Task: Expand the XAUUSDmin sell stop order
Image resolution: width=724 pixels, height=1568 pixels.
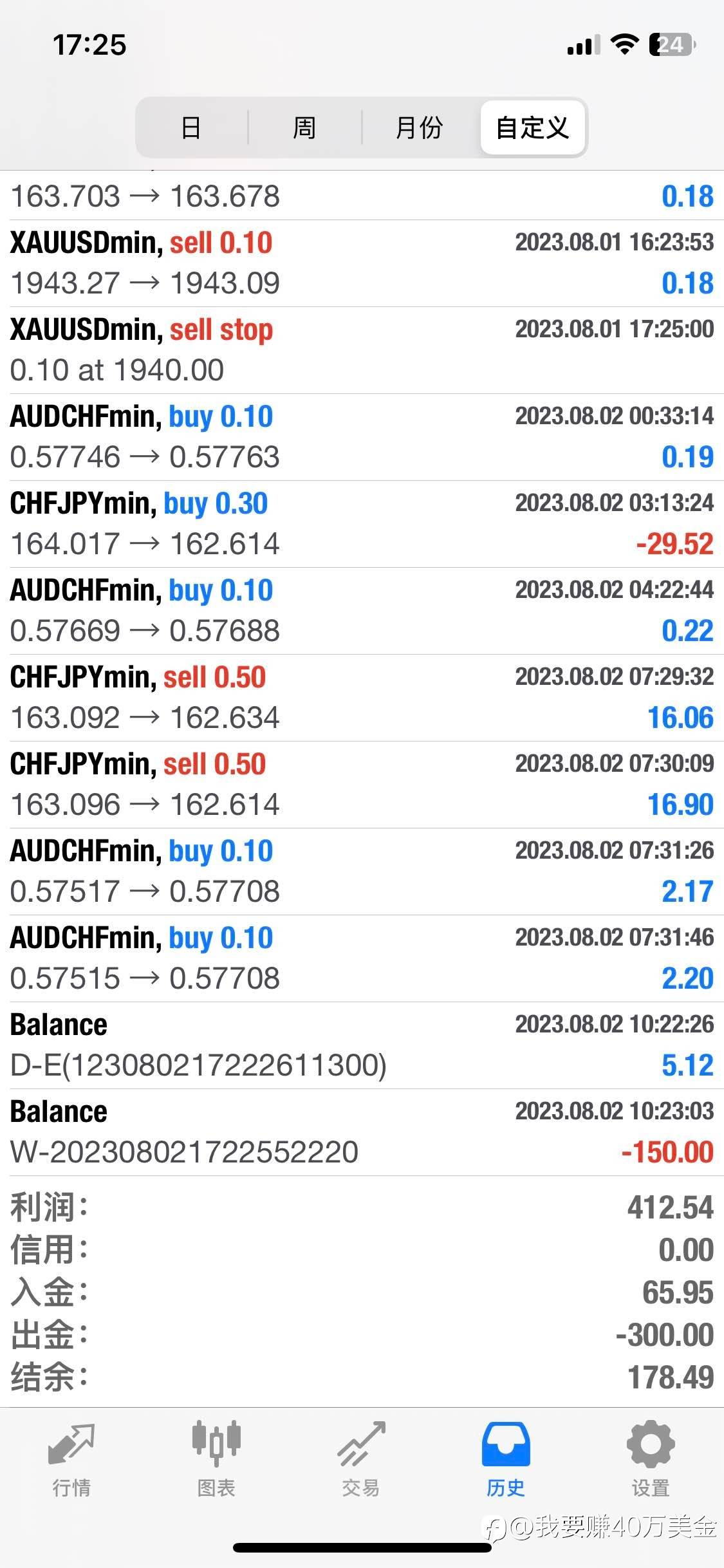Action: pyautogui.click(x=362, y=350)
